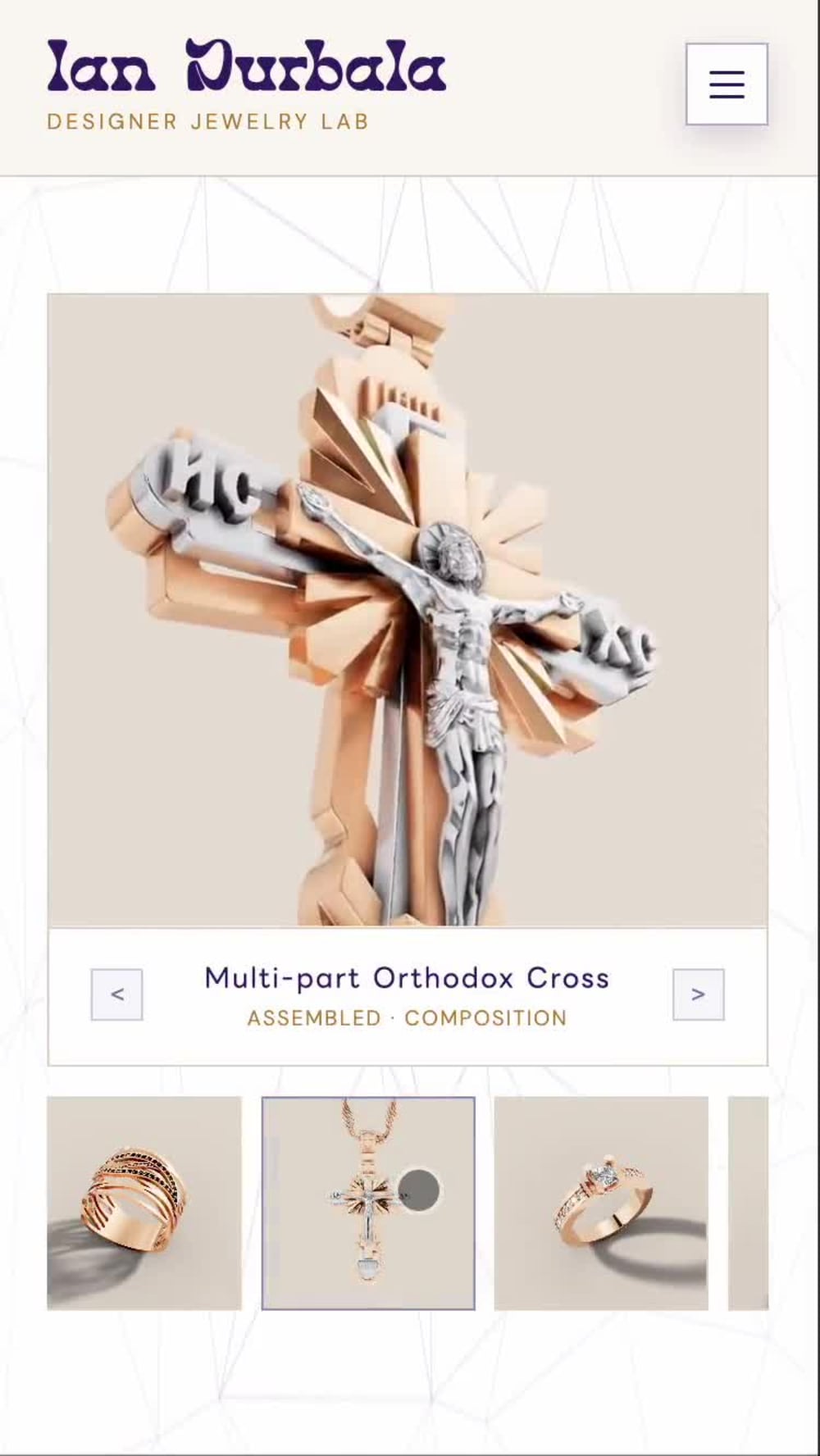
Task: Select the woven ring thumbnail
Action: 144,1203
